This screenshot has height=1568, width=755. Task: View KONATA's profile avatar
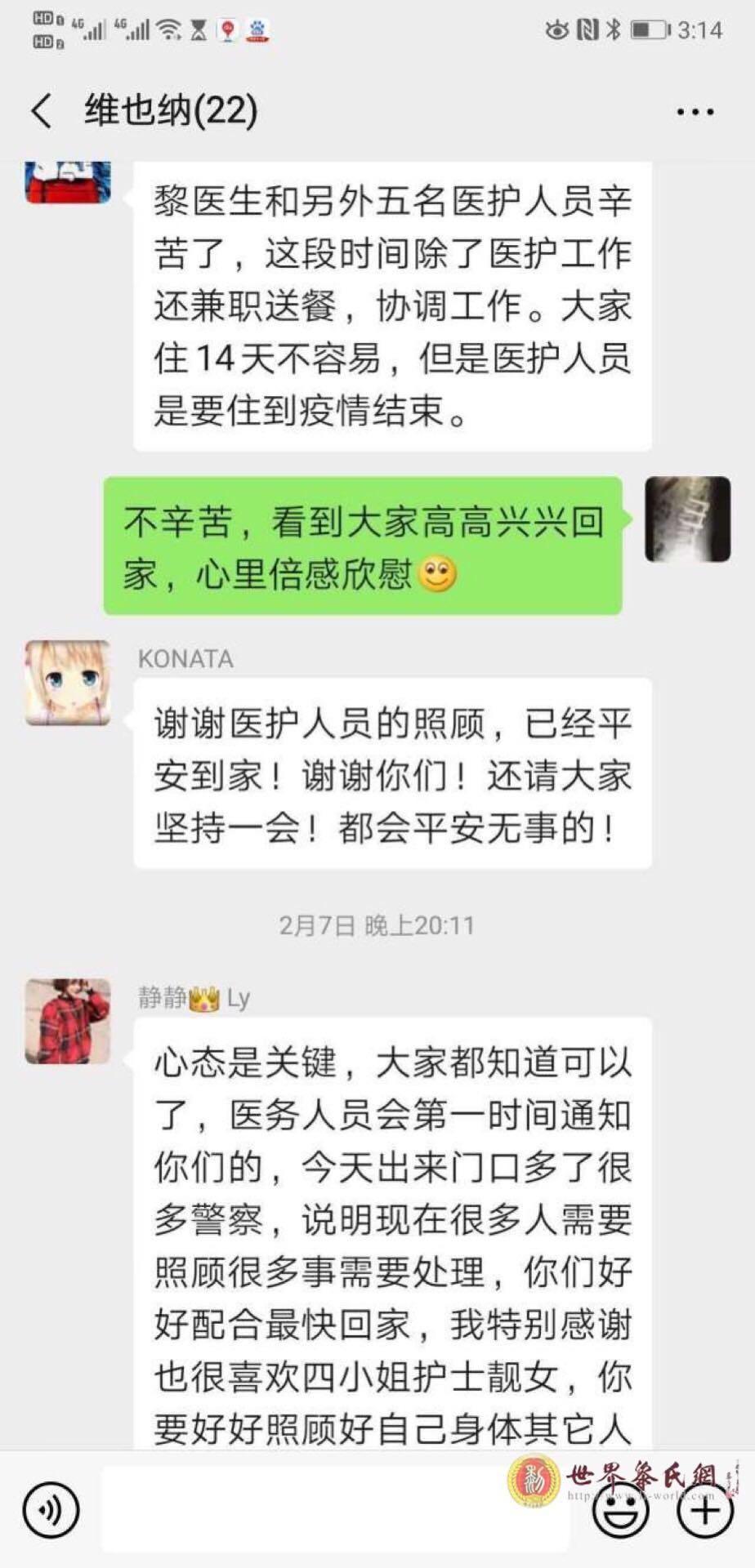68,683
